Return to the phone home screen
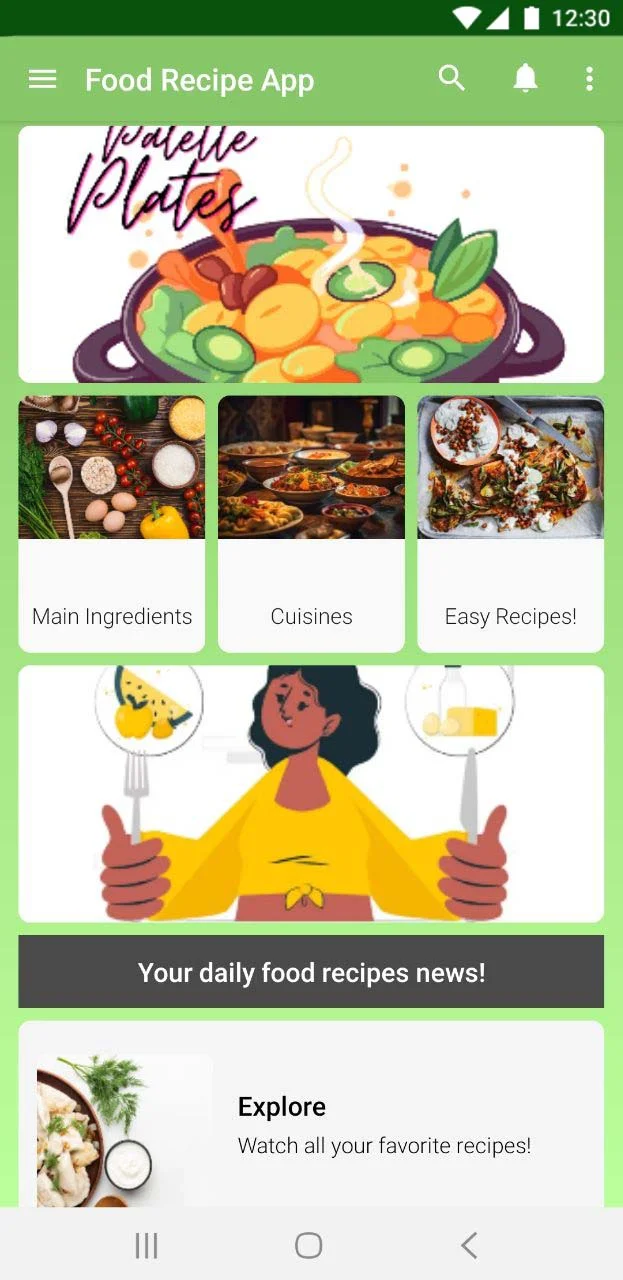623x1280 pixels. [309, 1245]
